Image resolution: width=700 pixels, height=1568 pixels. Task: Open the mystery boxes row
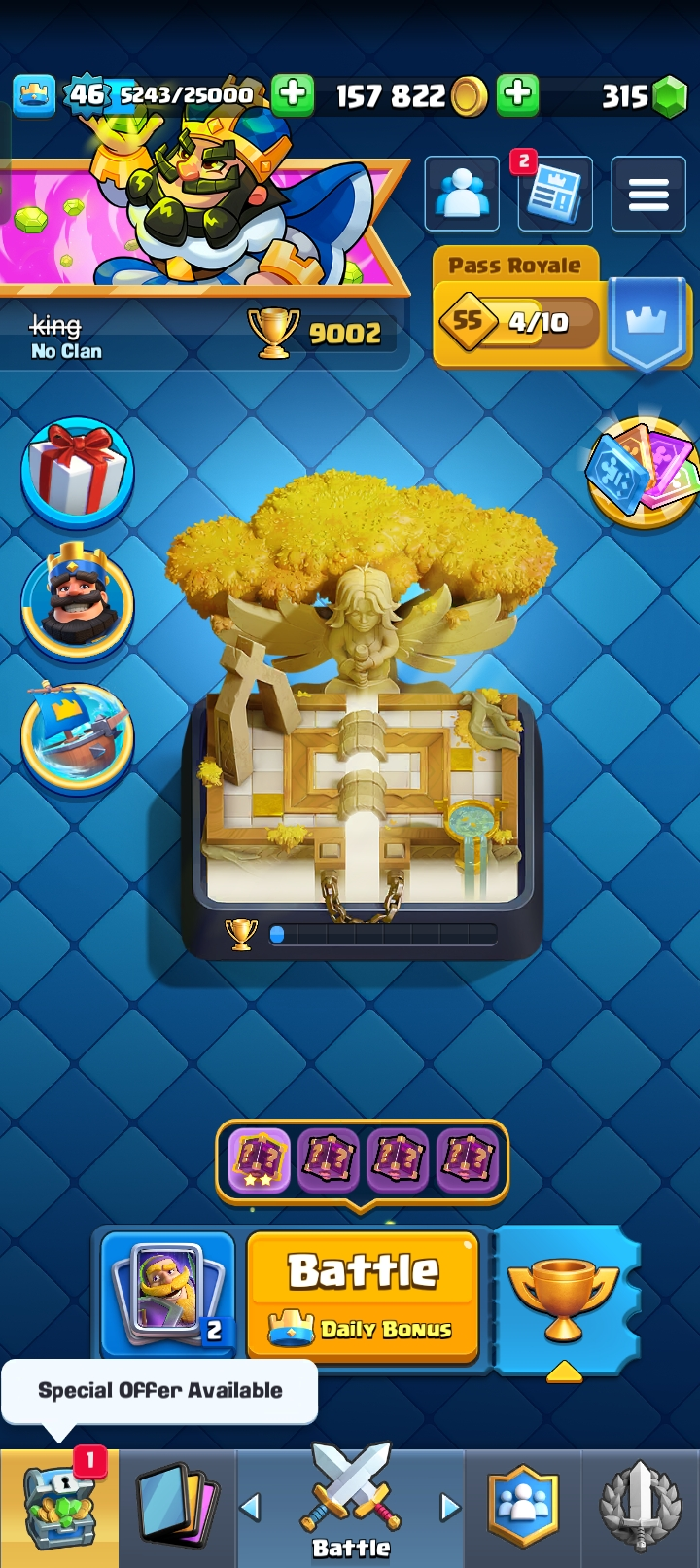(362, 1159)
